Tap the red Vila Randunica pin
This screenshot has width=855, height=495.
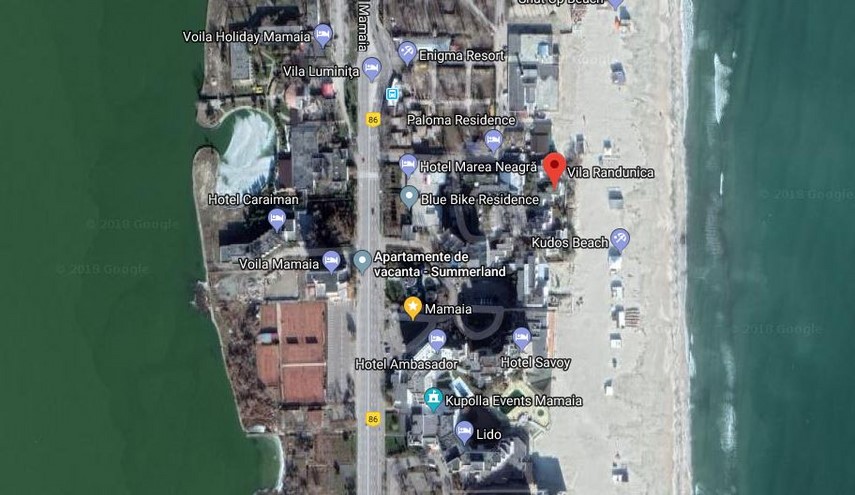(x=555, y=167)
